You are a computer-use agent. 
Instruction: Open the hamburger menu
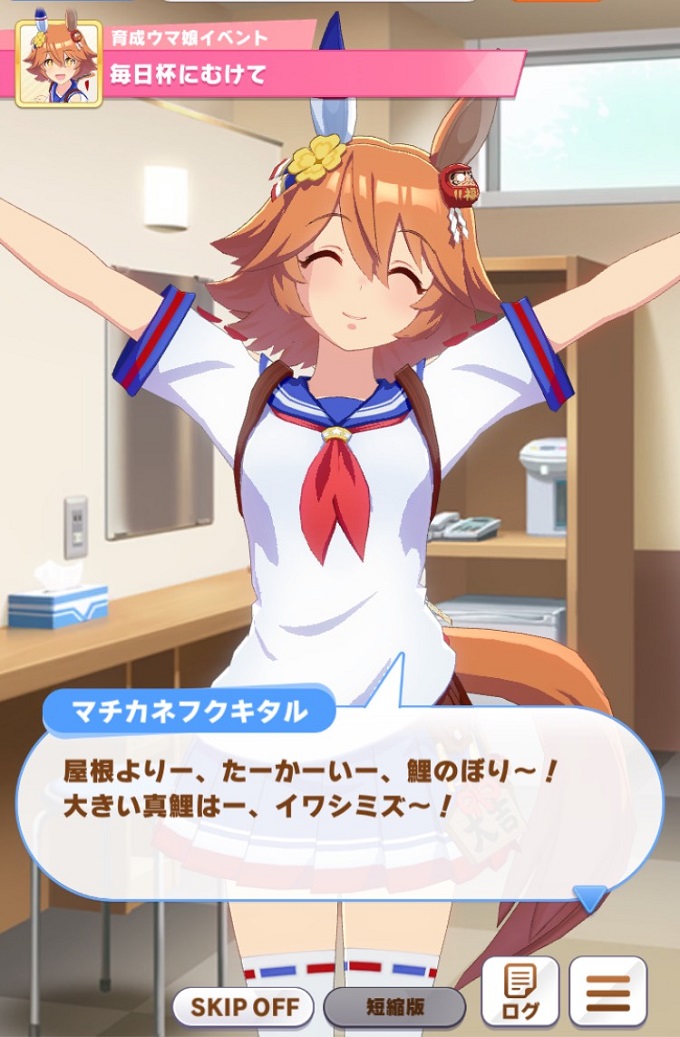(607, 991)
